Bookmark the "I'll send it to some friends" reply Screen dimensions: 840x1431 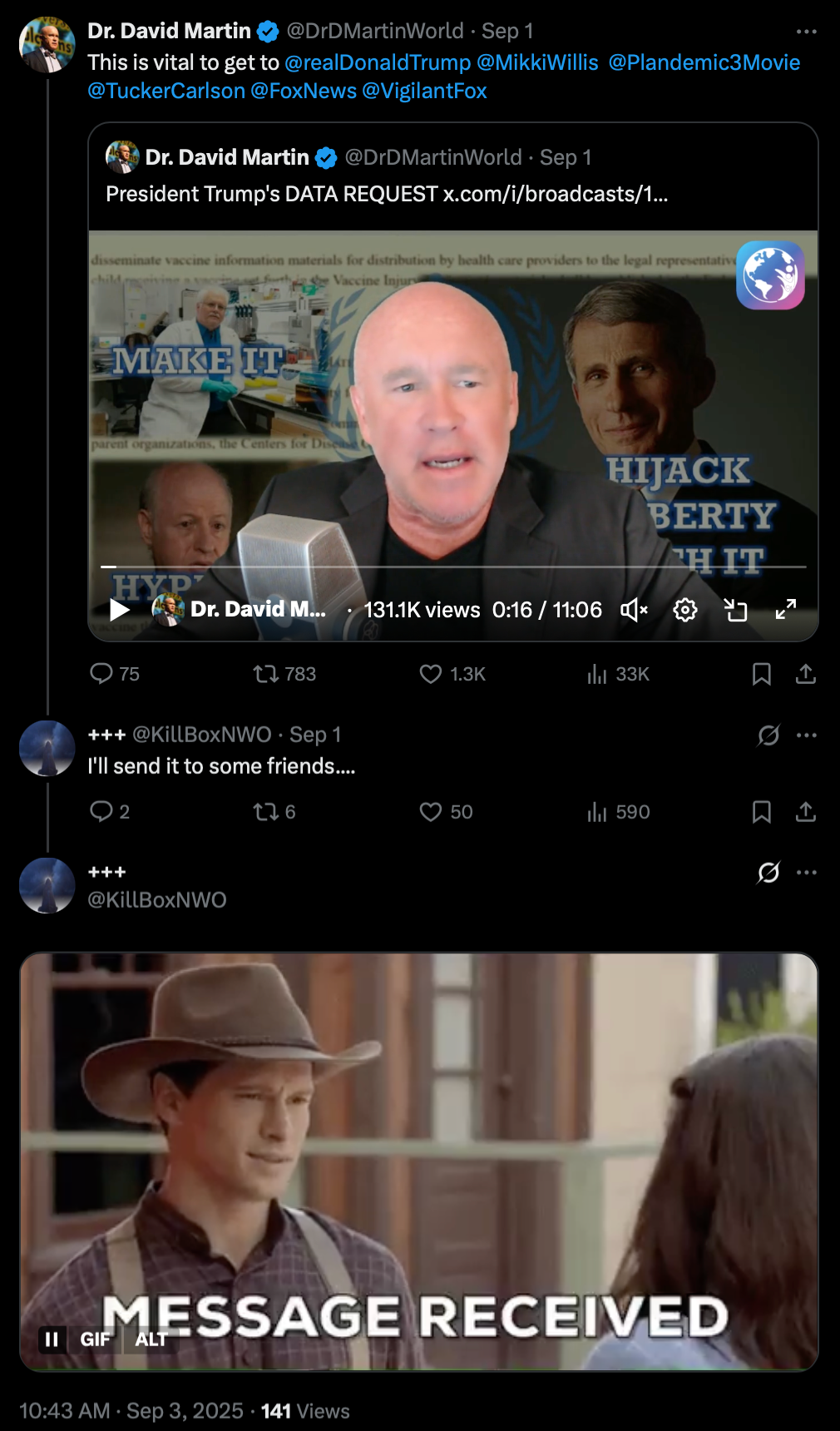pos(761,812)
